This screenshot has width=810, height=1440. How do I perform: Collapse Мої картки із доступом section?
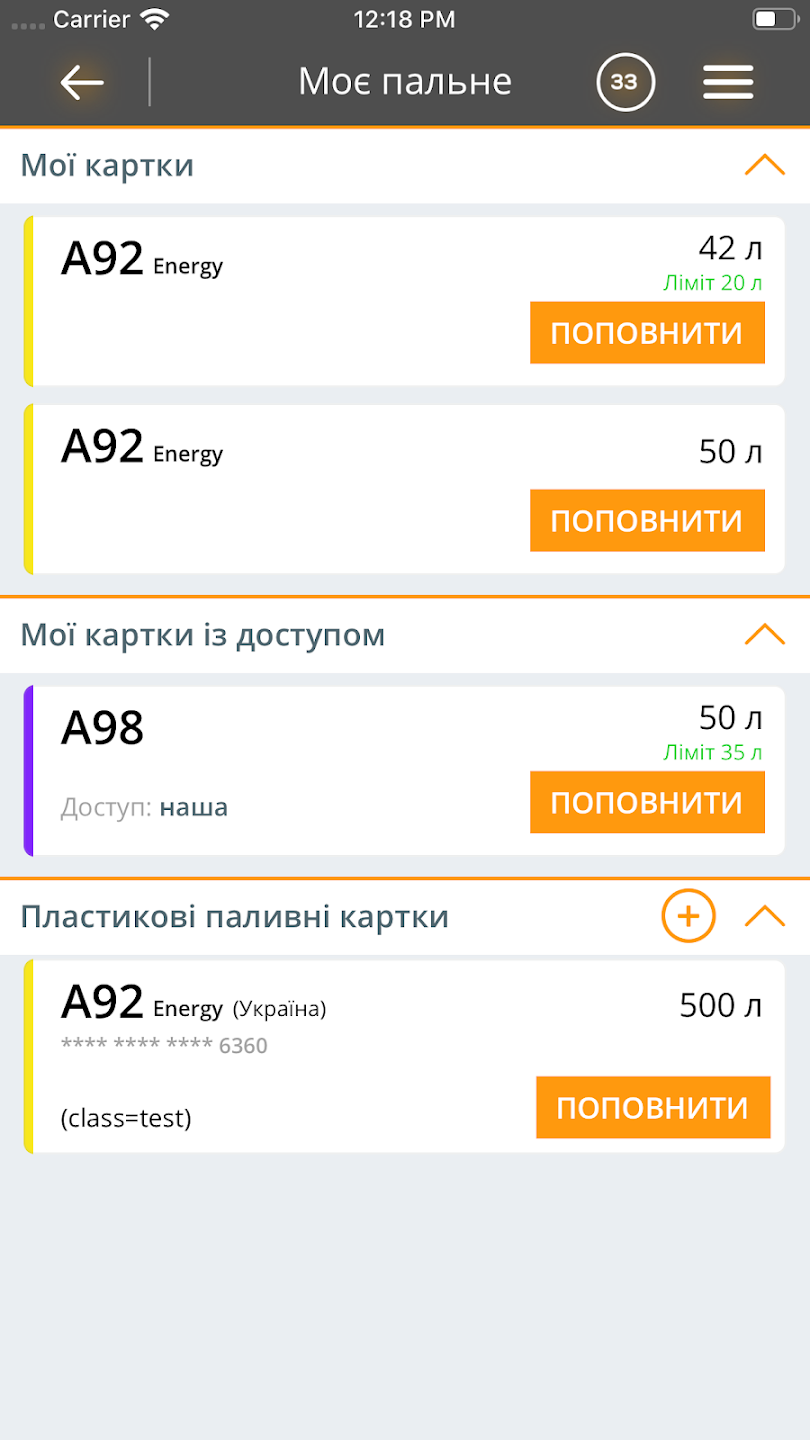tap(765, 634)
